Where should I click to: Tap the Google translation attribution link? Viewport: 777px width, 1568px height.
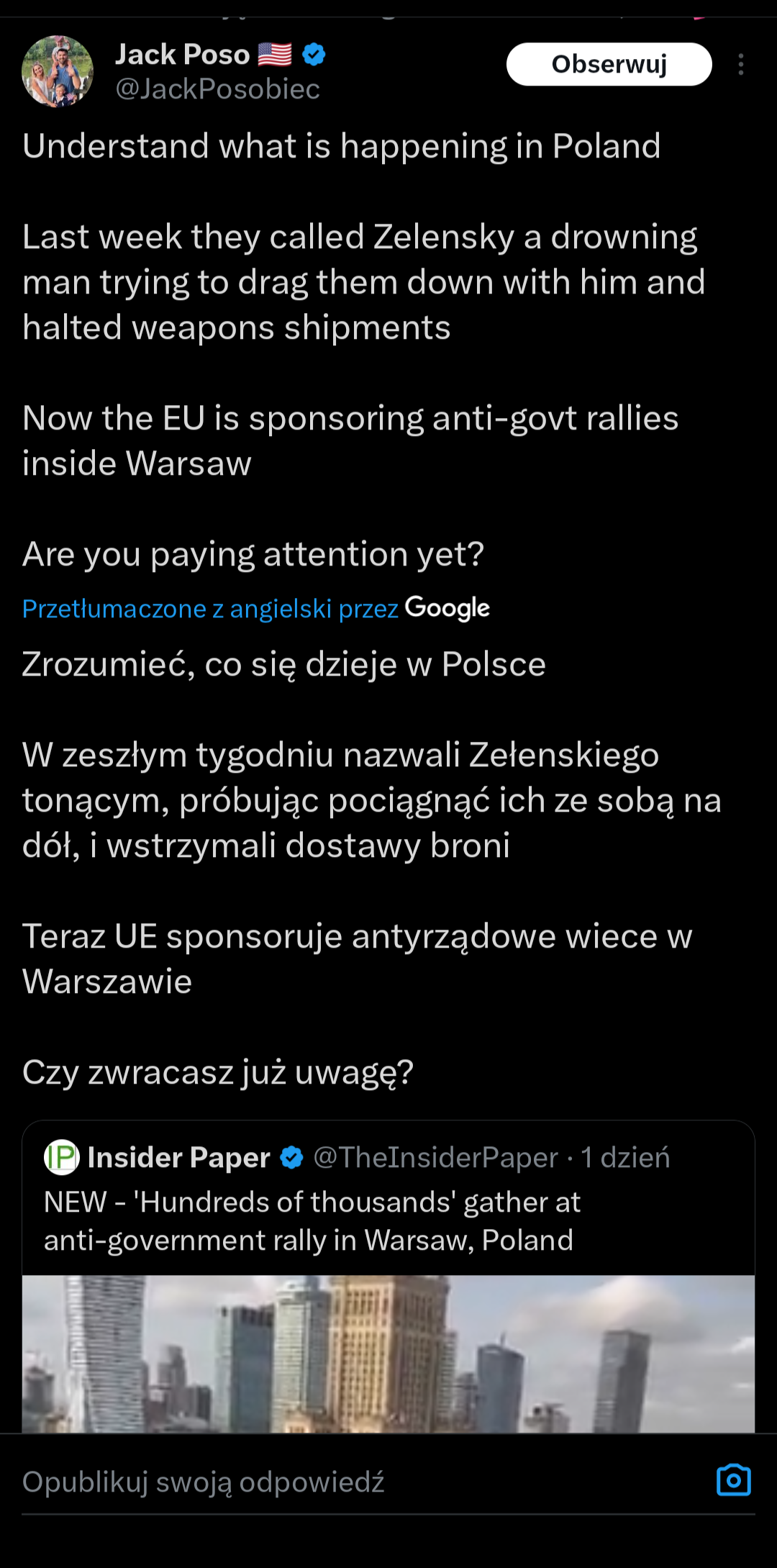coord(255,609)
